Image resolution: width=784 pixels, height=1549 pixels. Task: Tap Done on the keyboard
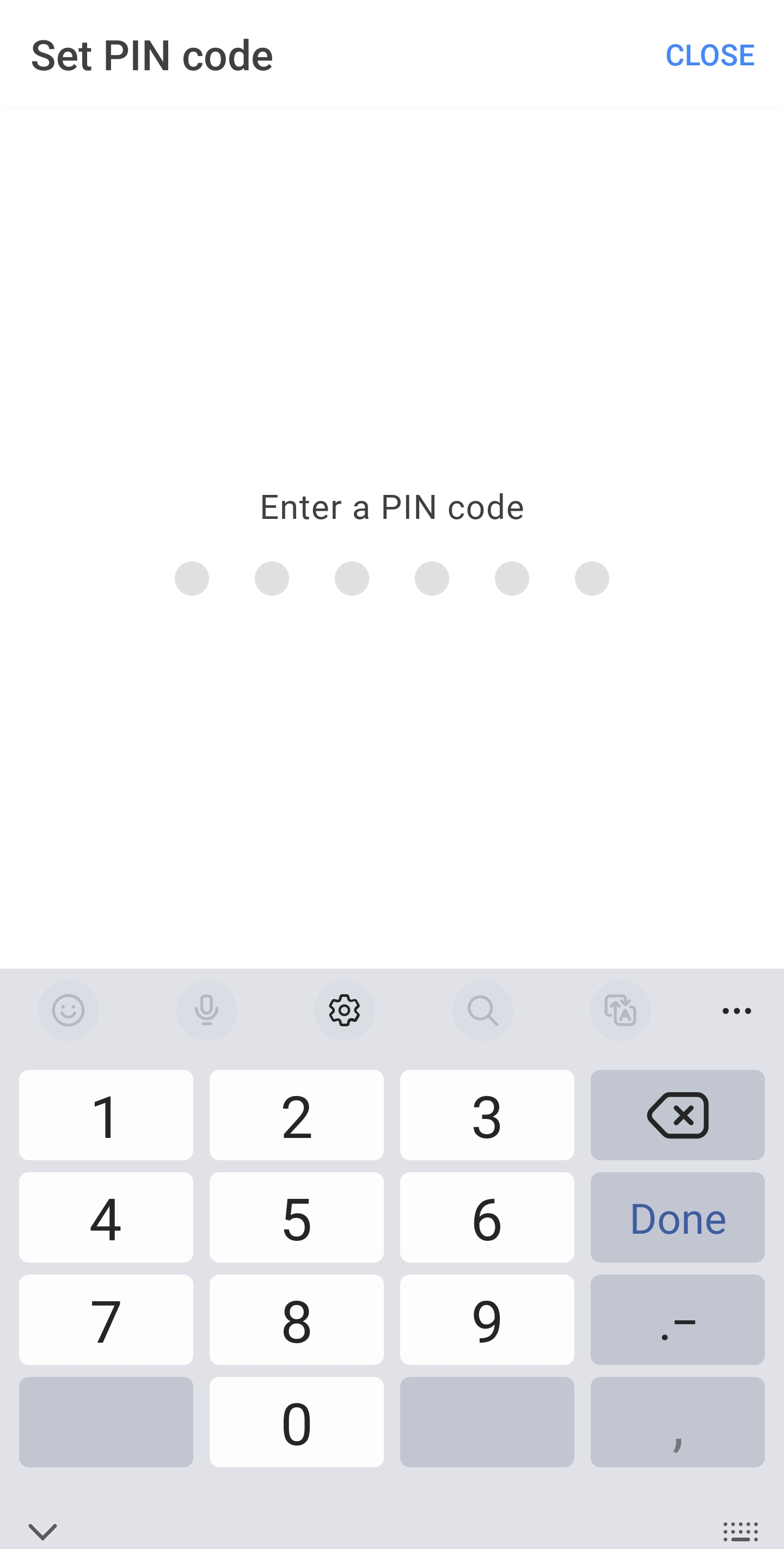coord(678,1217)
